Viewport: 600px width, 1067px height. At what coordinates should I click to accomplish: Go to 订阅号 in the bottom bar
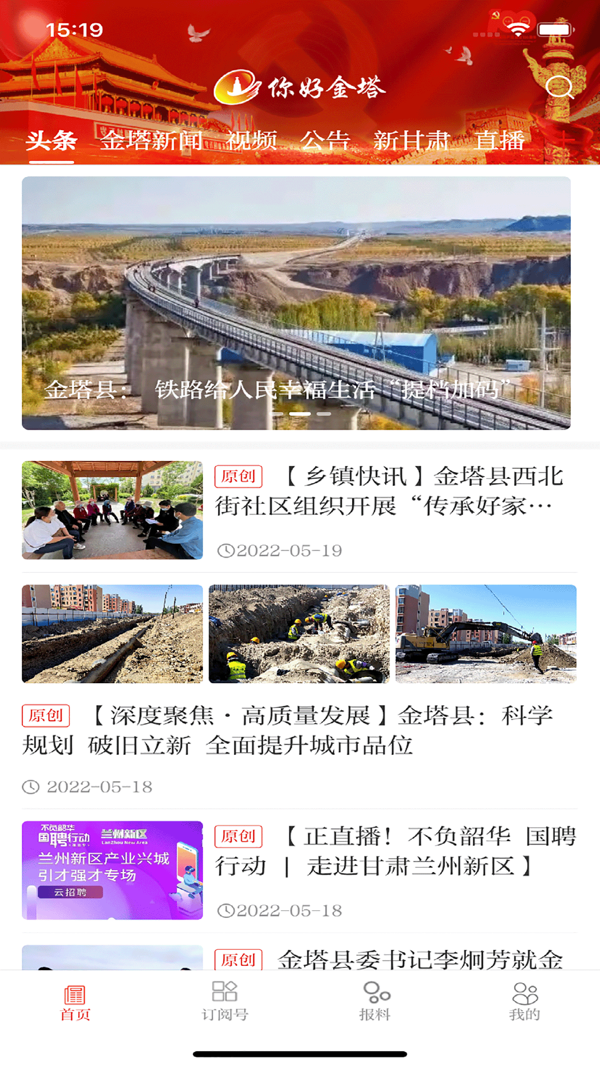(x=225, y=1001)
